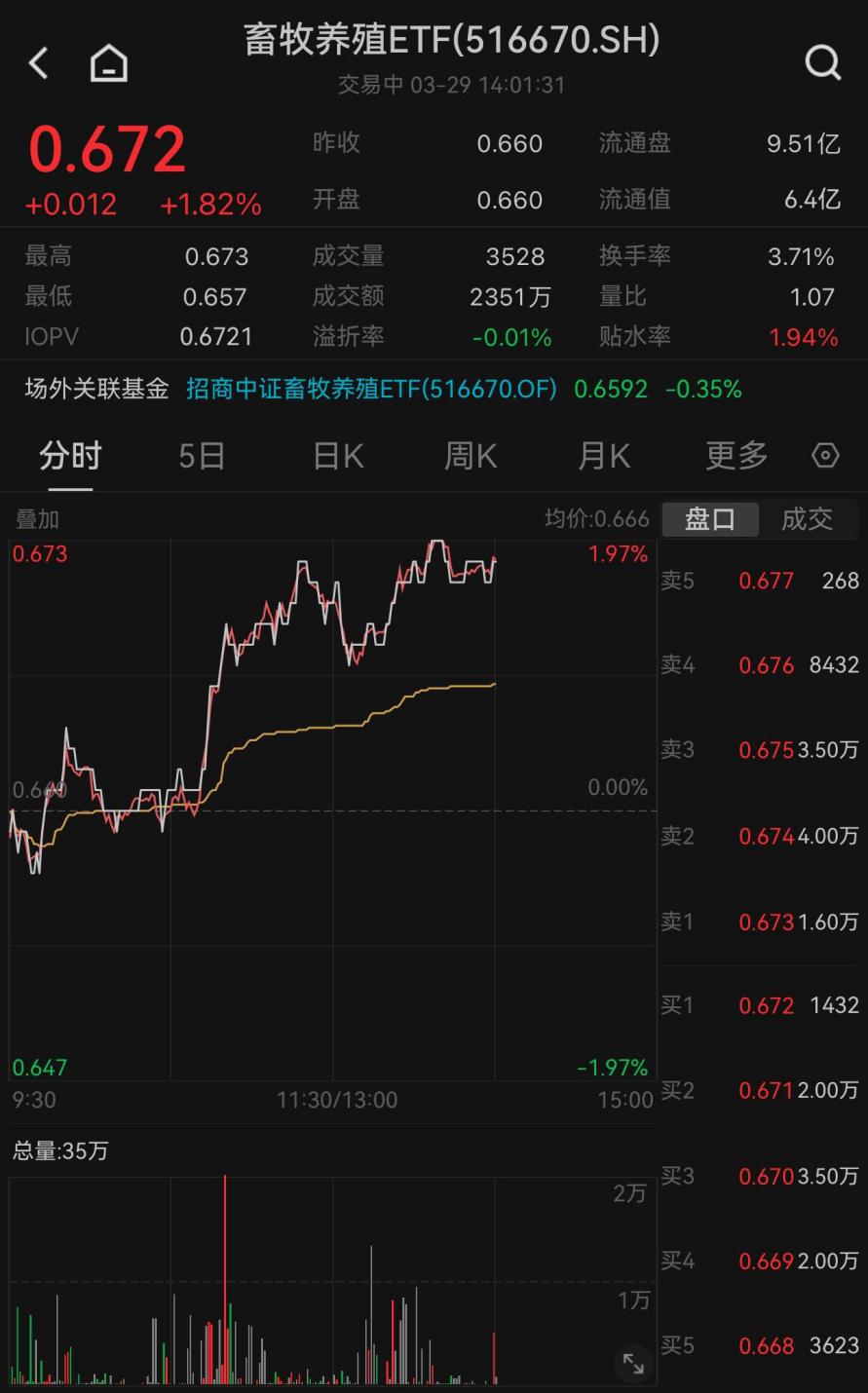Select the 周K chart tab
This screenshot has height=1393, width=868.
(471, 456)
